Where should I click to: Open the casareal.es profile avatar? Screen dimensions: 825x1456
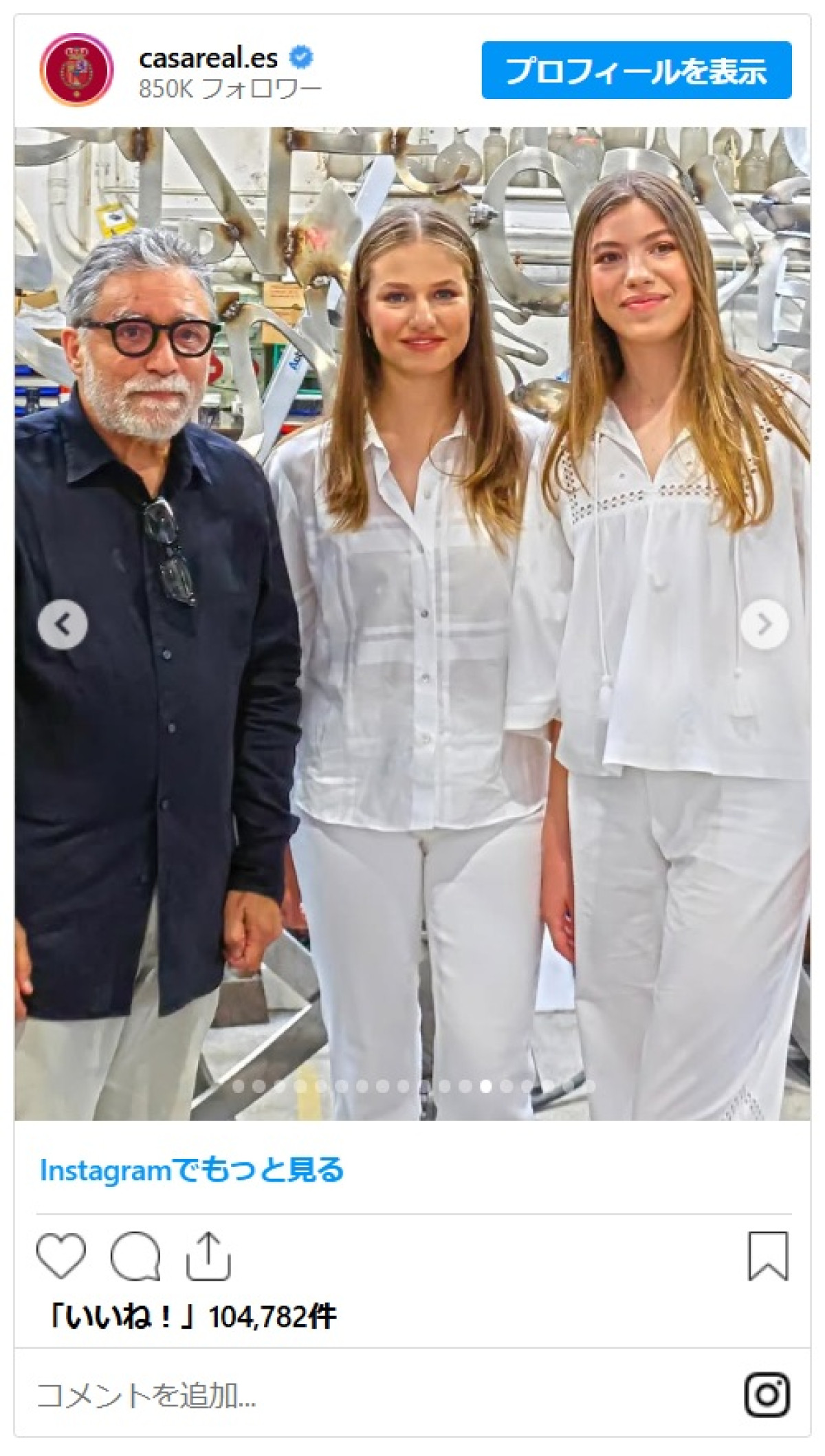[76, 71]
